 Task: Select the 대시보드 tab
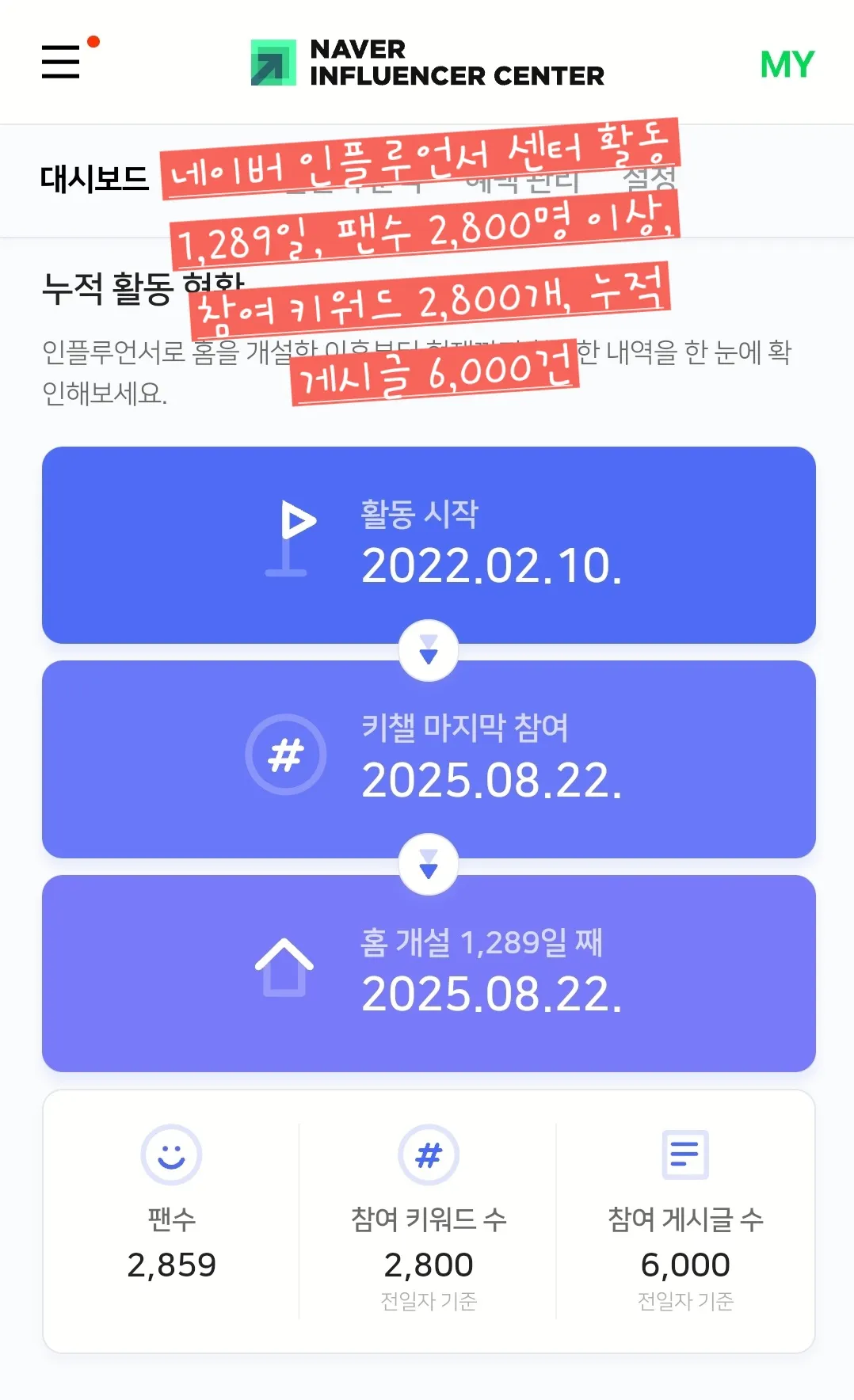pyautogui.click(x=94, y=179)
